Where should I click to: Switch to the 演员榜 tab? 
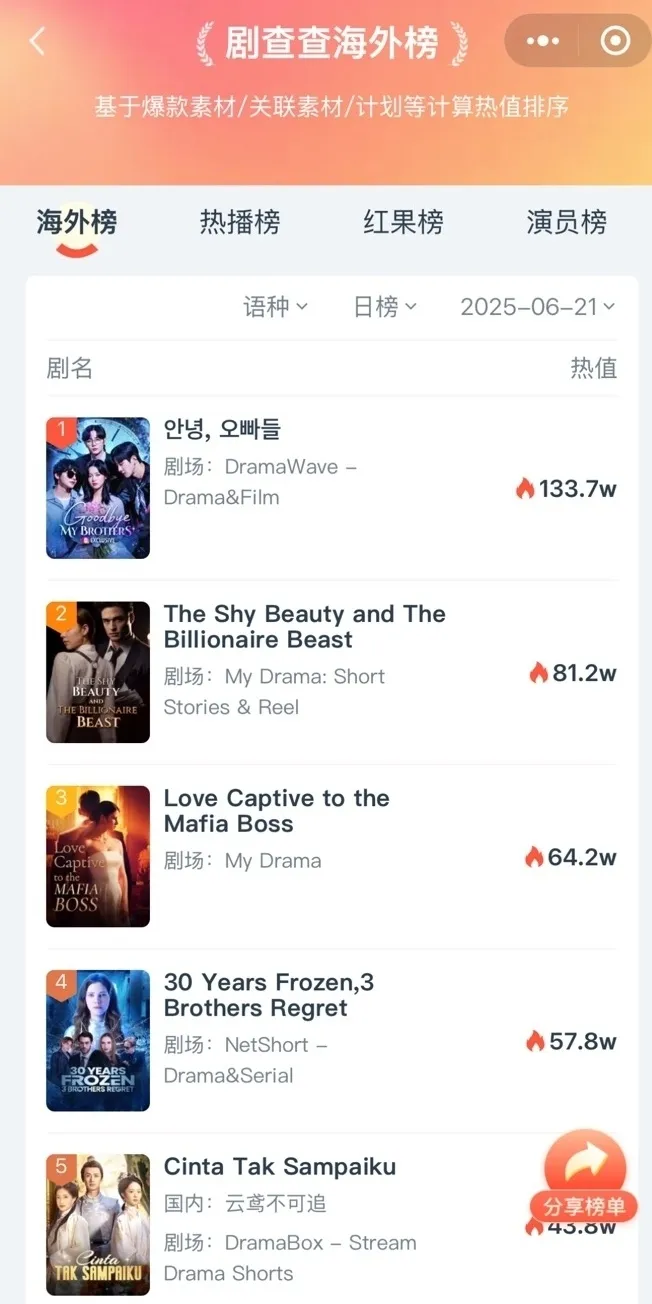pos(566,222)
